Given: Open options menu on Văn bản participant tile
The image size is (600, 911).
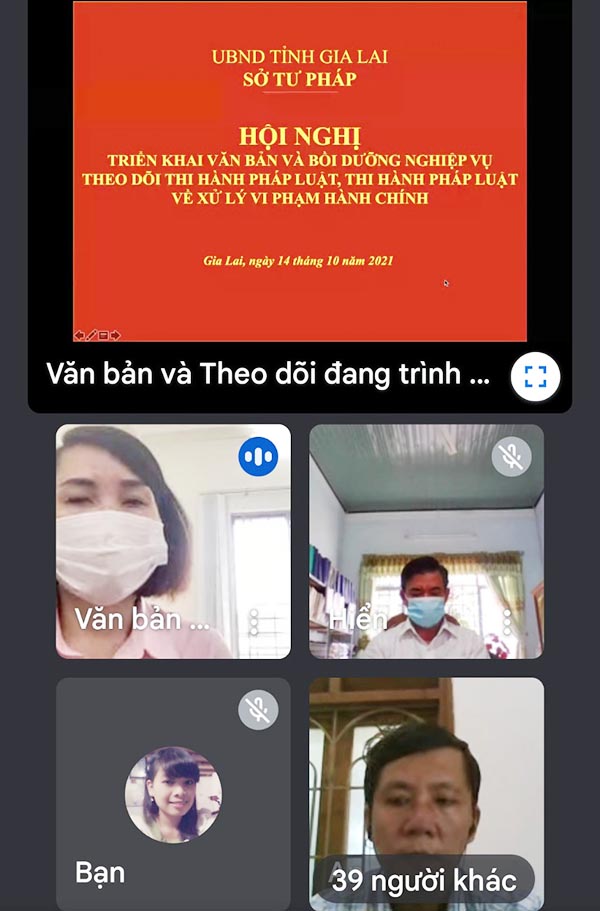Looking at the screenshot, I should click(254, 622).
